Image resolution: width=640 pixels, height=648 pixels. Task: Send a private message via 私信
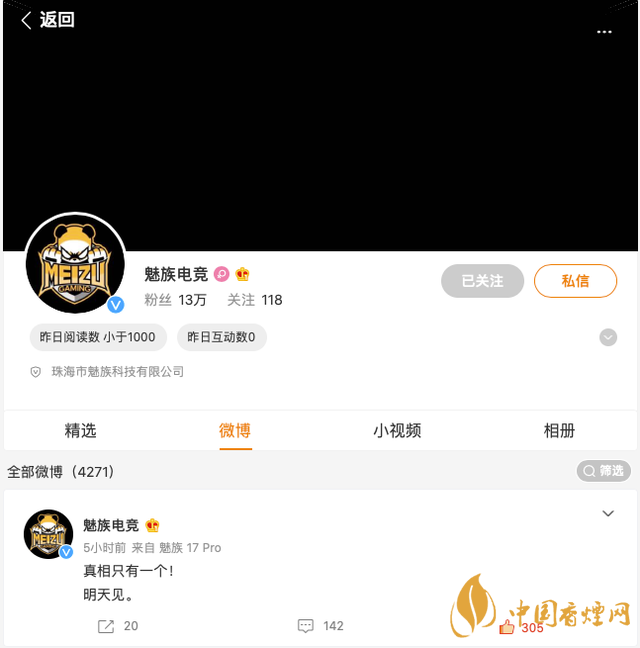575,281
